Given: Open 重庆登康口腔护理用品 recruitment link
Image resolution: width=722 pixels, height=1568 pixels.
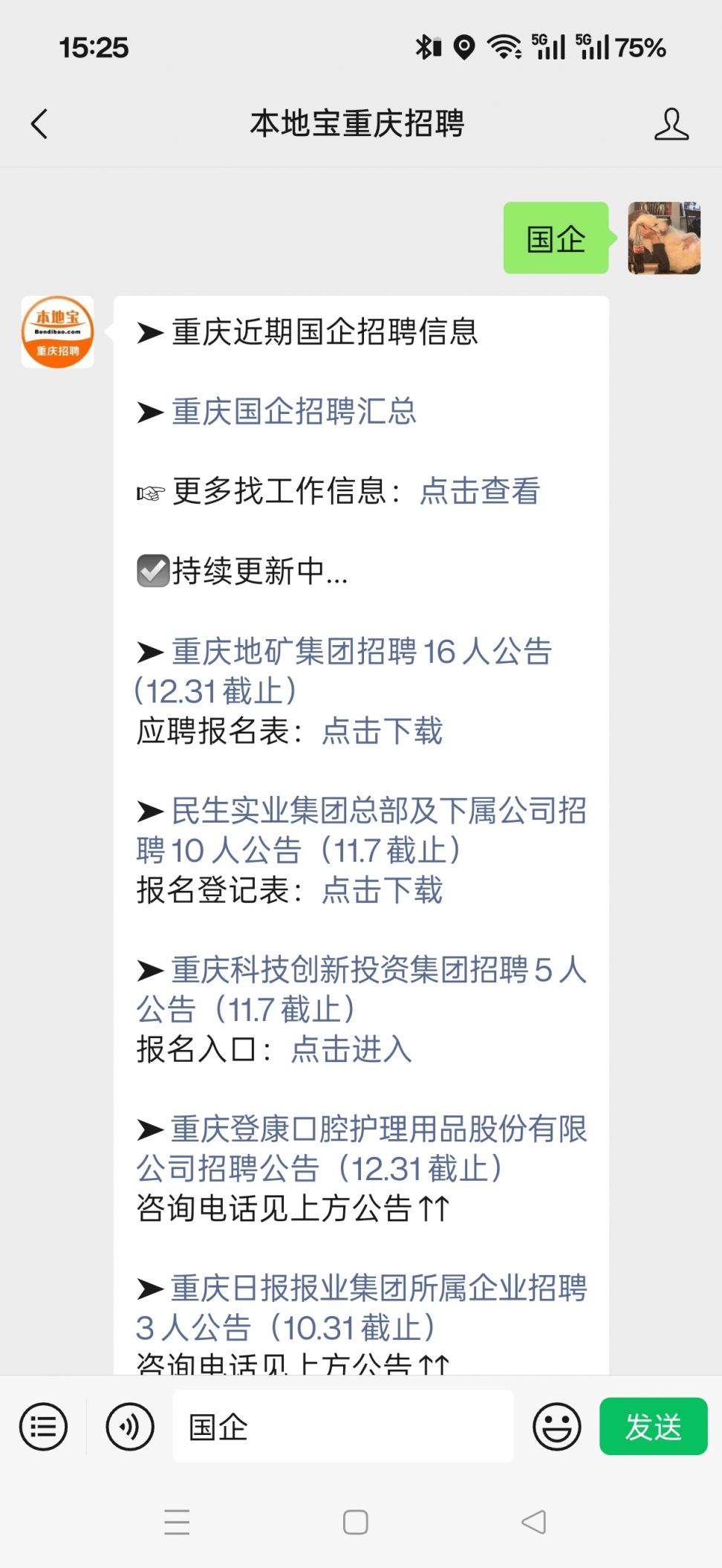Looking at the screenshot, I should pyautogui.click(x=378, y=1130).
